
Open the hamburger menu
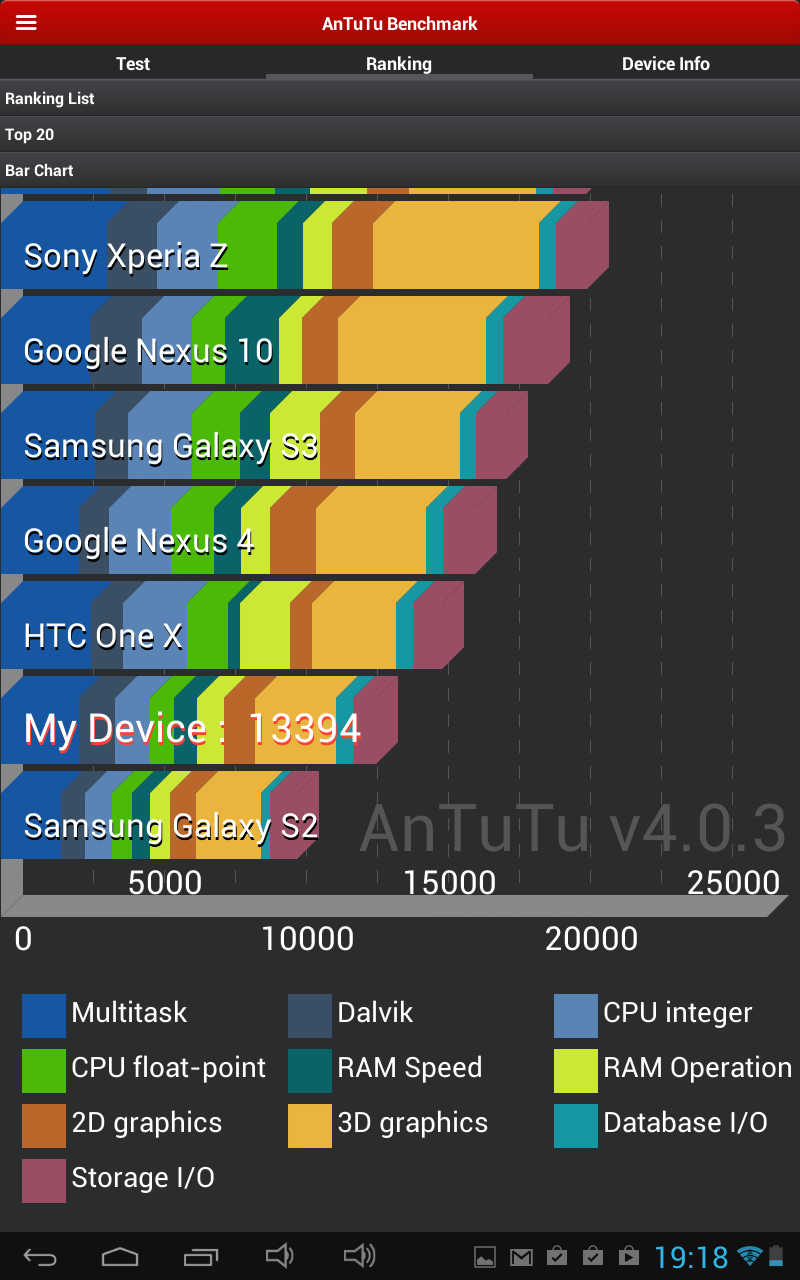tap(26, 23)
